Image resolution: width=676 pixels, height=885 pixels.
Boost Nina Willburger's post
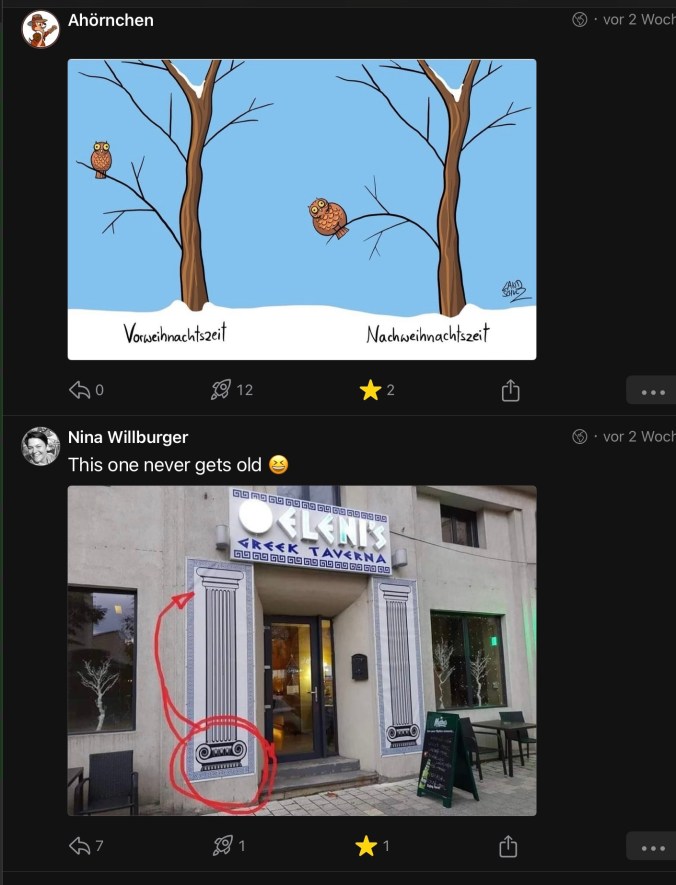pyautogui.click(x=221, y=846)
